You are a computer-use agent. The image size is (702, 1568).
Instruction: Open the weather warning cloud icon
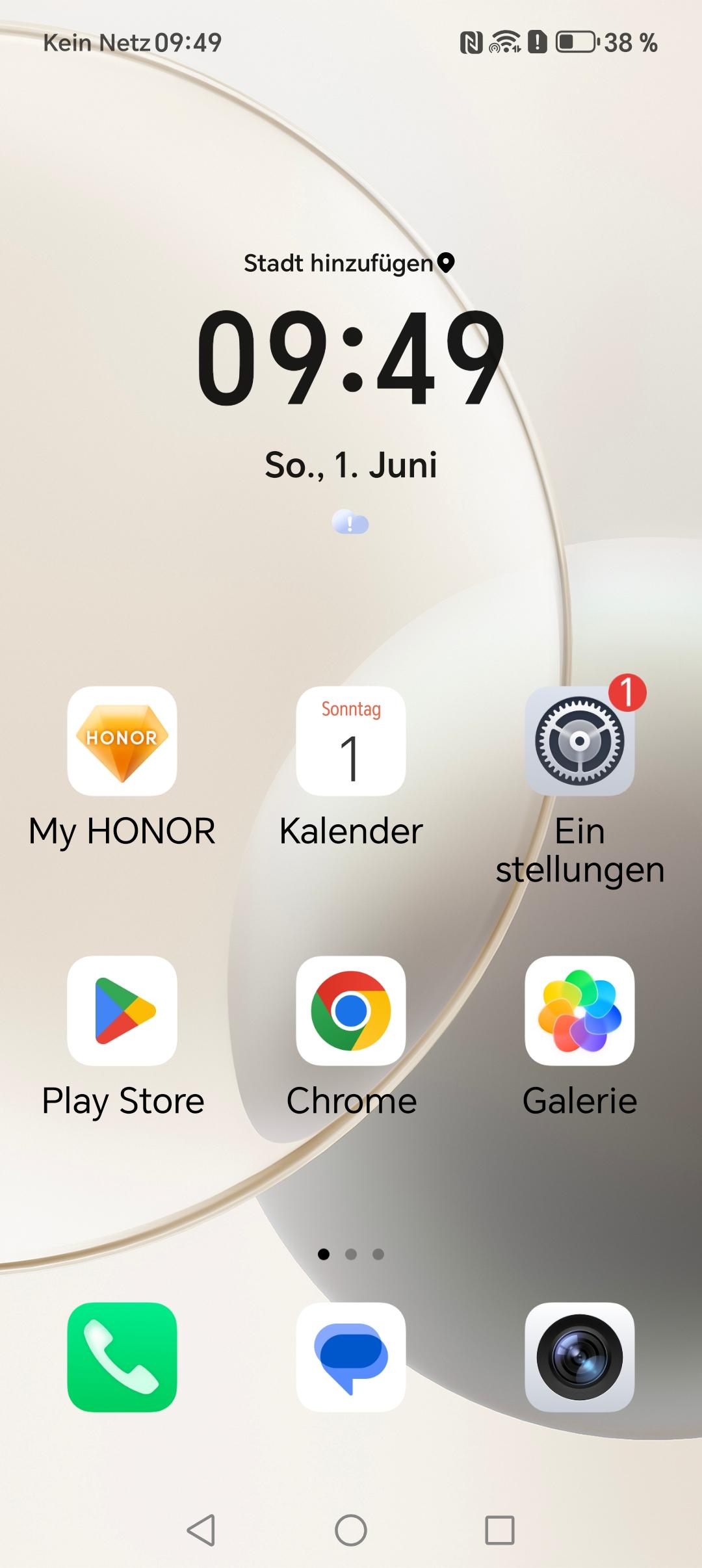coord(350,522)
